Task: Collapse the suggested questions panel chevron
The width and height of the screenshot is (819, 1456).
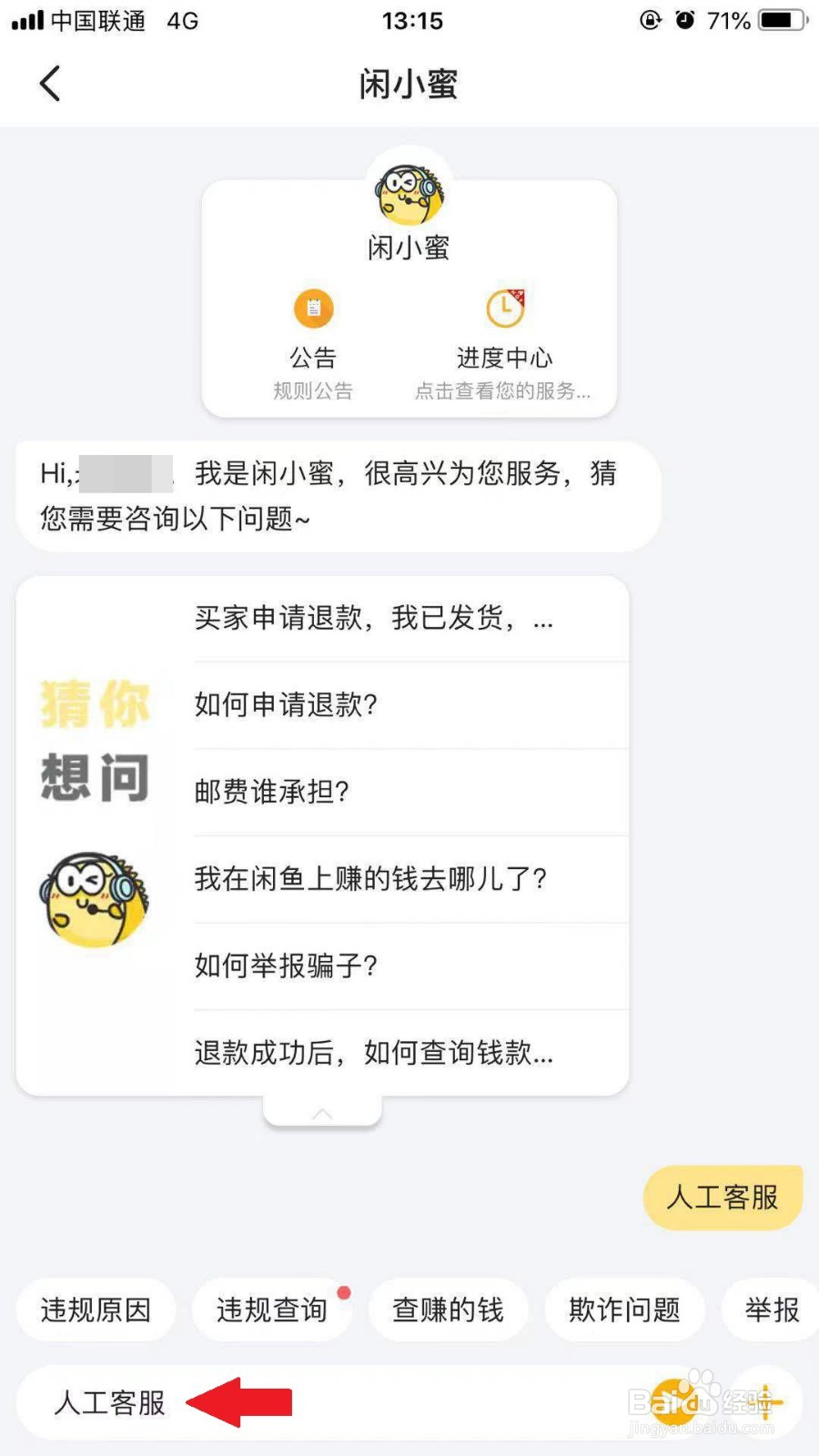Action: coord(322,1112)
